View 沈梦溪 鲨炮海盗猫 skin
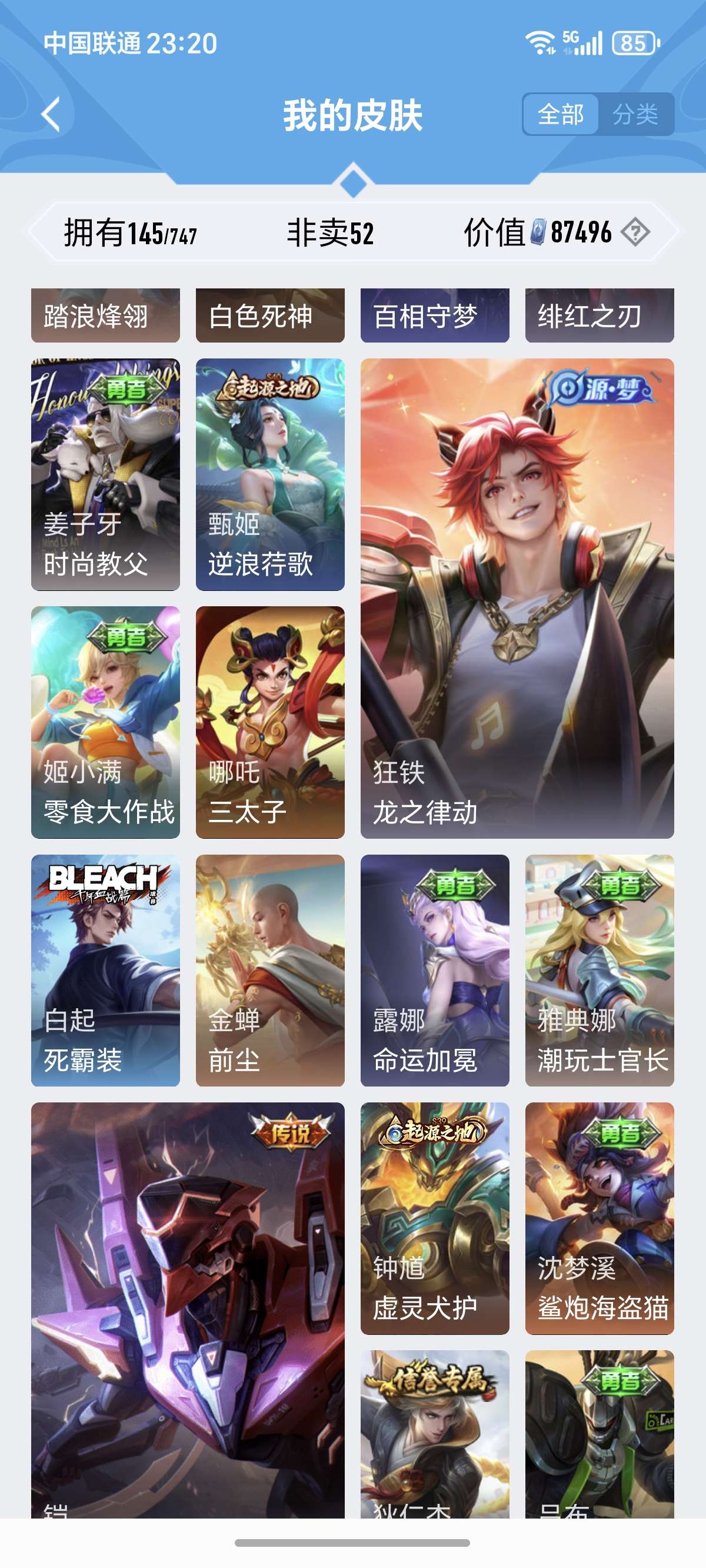Screen dimensions: 706x1568 599,1218
